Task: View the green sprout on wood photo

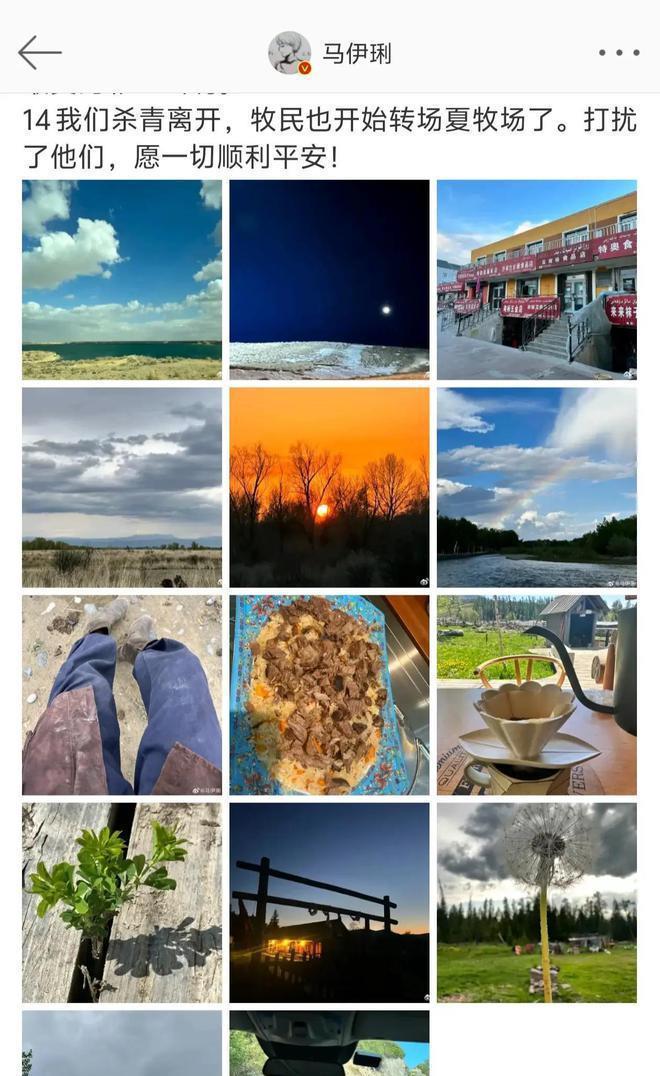Action: [122, 902]
